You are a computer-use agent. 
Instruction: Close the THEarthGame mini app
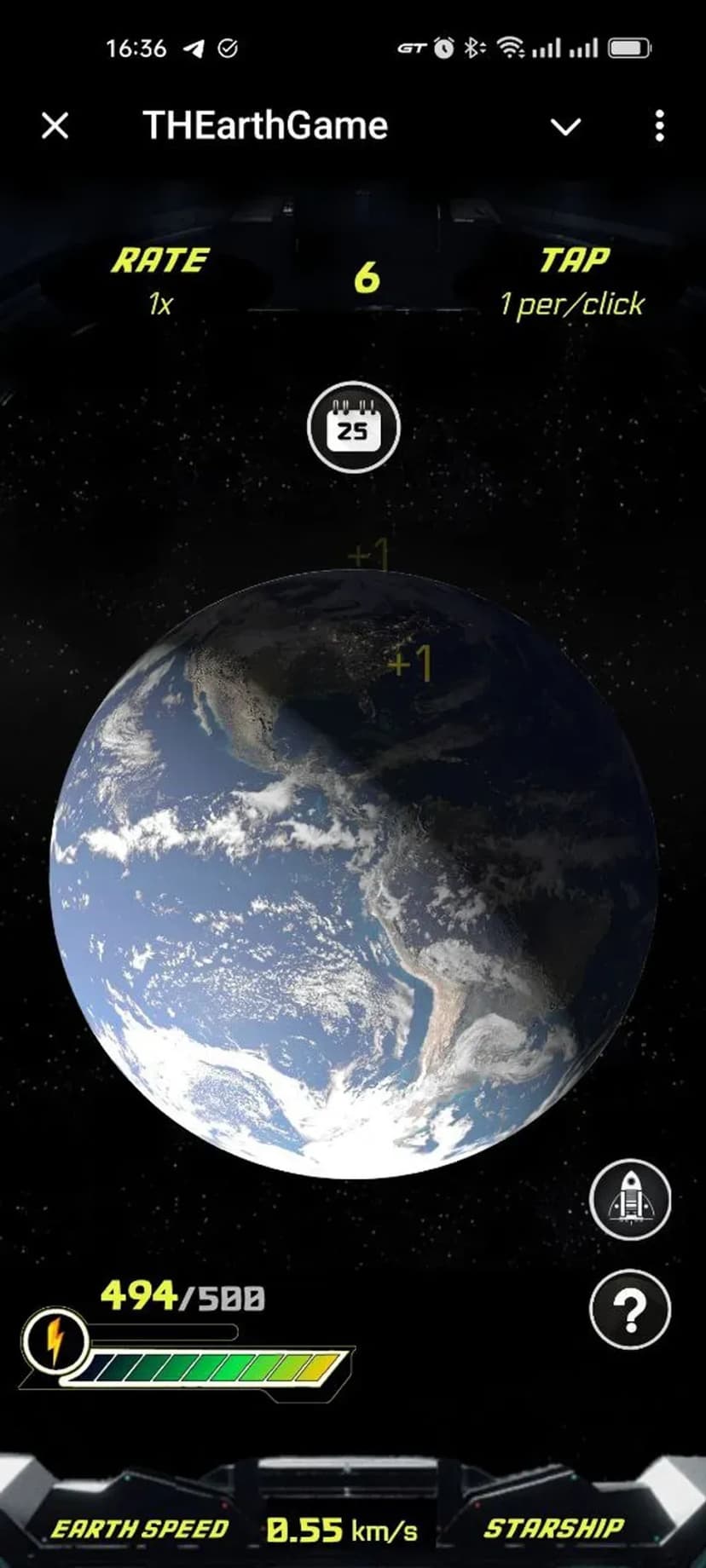click(x=55, y=126)
